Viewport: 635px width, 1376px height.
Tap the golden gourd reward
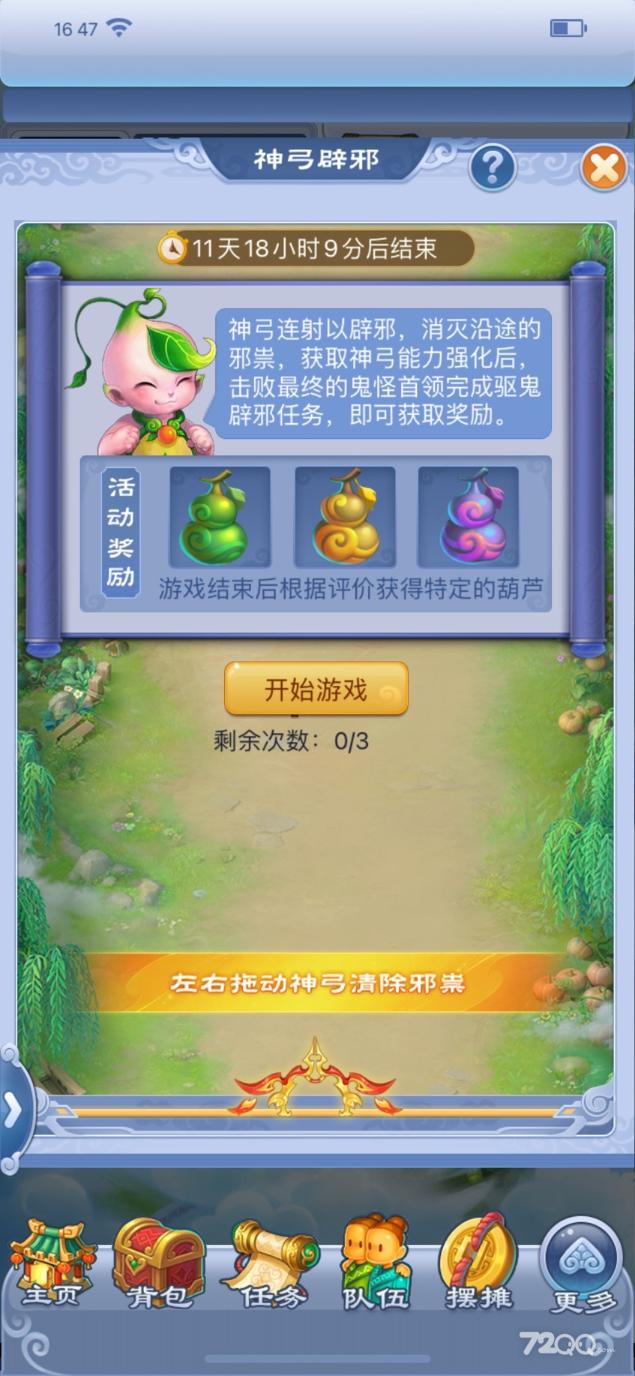pyautogui.click(x=344, y=517)
